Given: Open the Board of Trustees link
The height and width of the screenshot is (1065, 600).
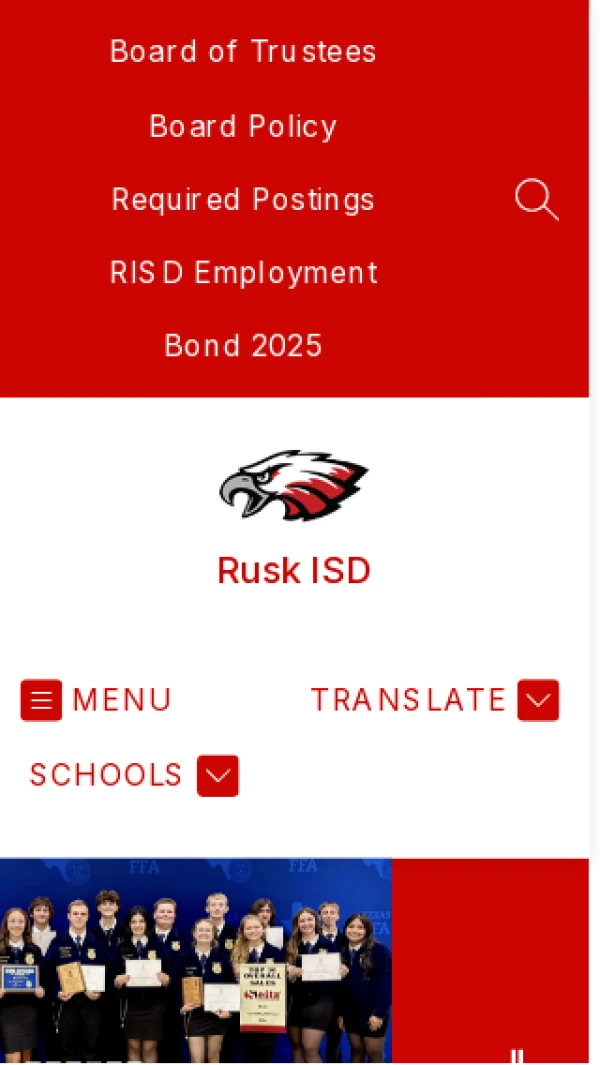Looking at the screenshot, I should 243,52.
